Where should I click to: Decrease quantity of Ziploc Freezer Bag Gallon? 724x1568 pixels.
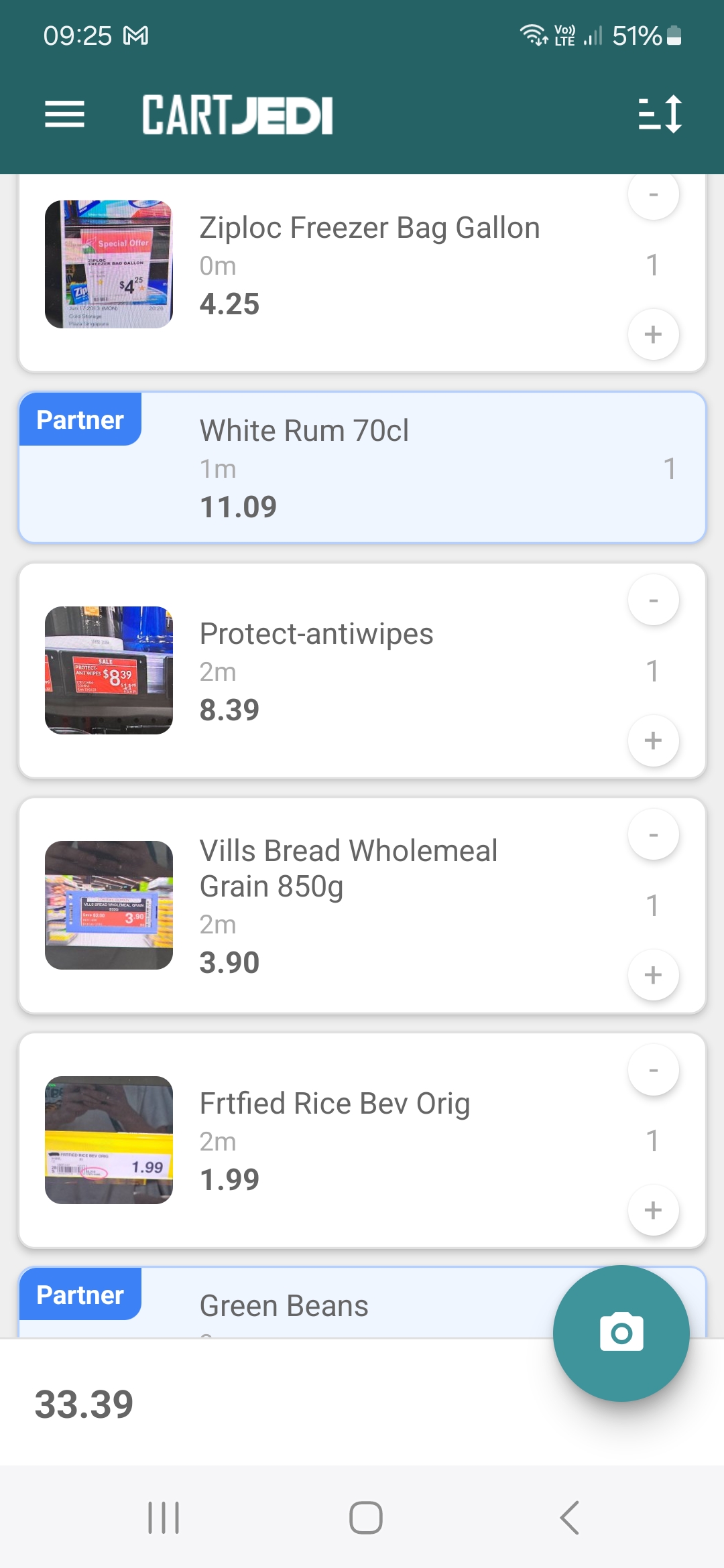tap(653, 194)
